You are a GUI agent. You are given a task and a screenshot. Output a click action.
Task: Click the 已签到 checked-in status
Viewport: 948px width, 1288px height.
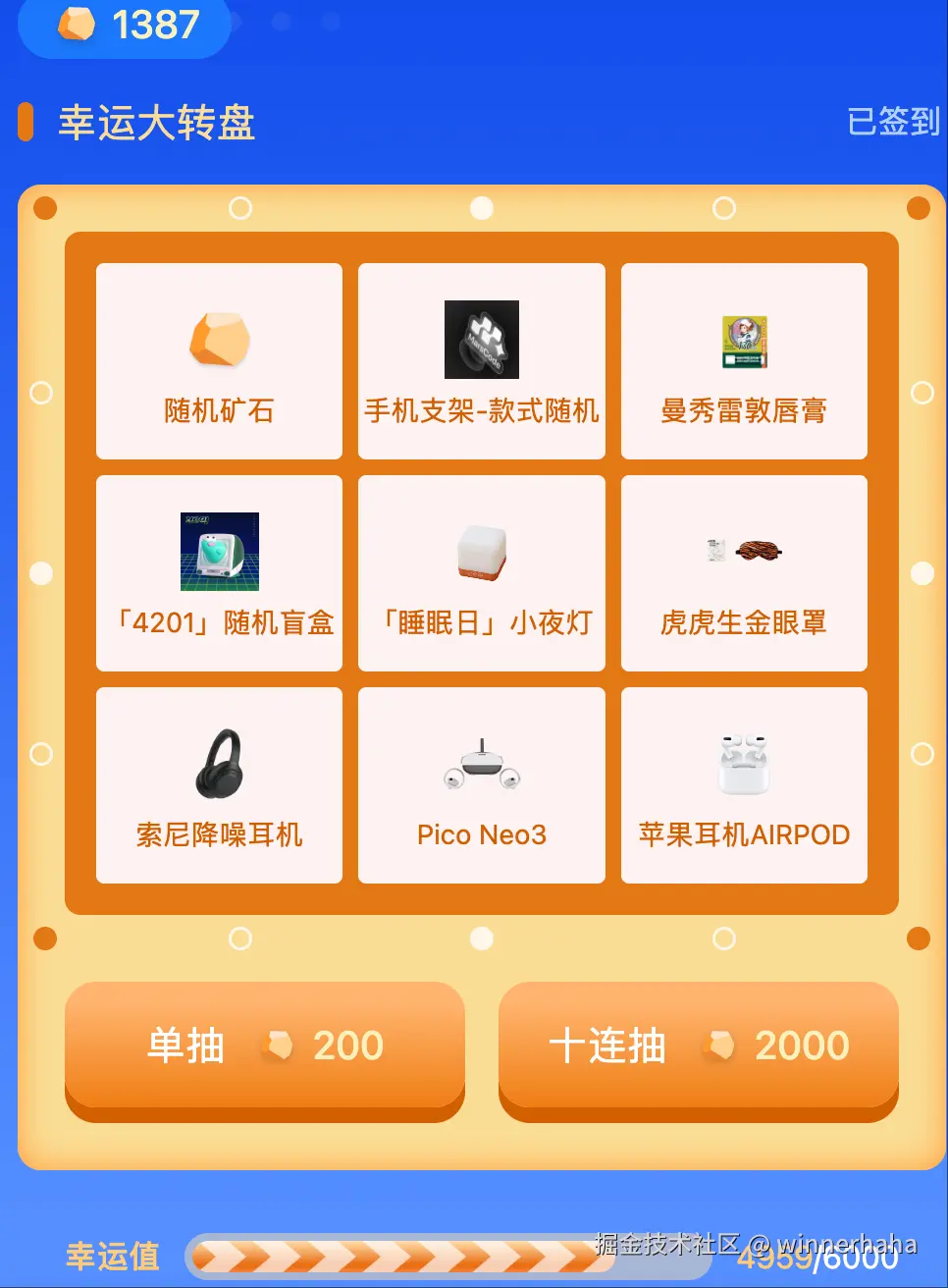(892, 122)
